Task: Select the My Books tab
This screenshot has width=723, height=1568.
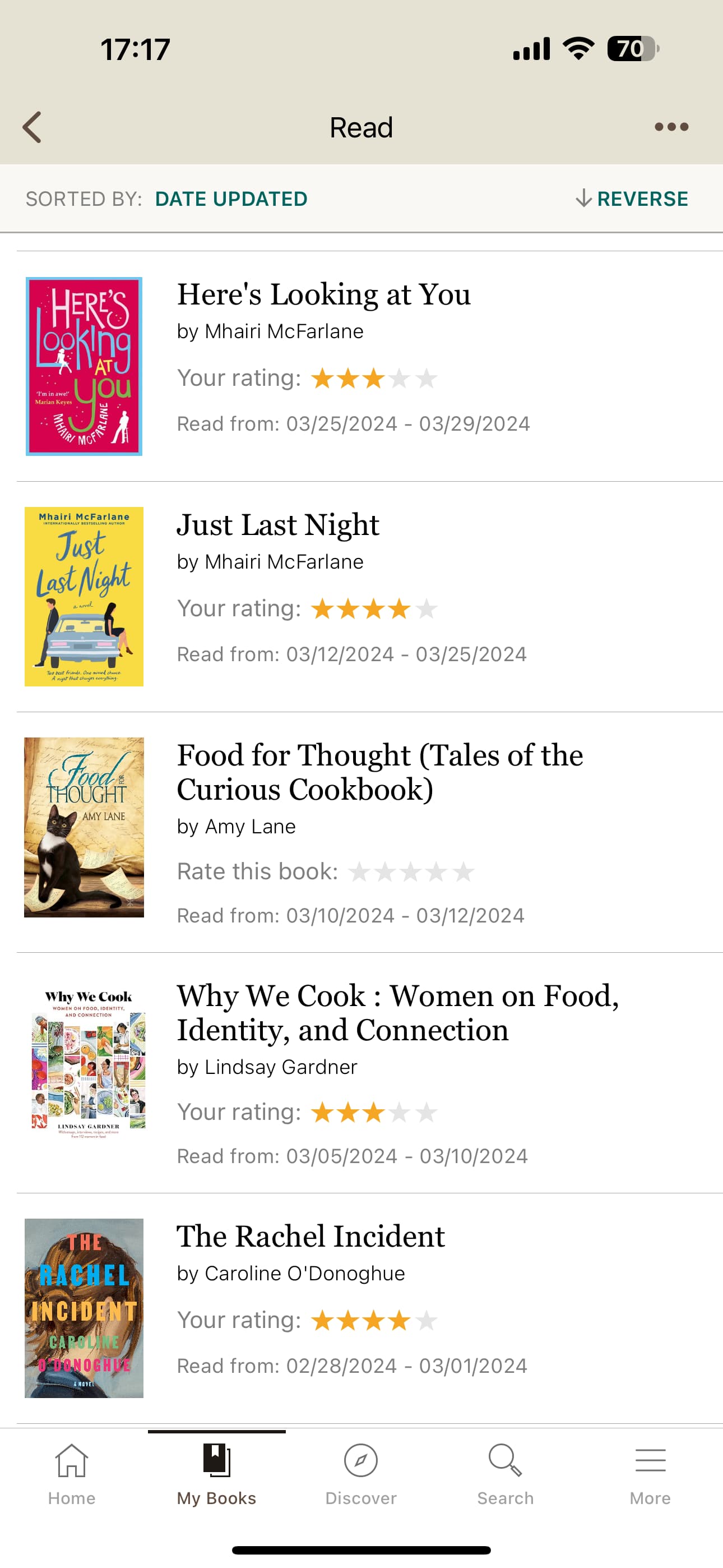Action: point(217,1474)
